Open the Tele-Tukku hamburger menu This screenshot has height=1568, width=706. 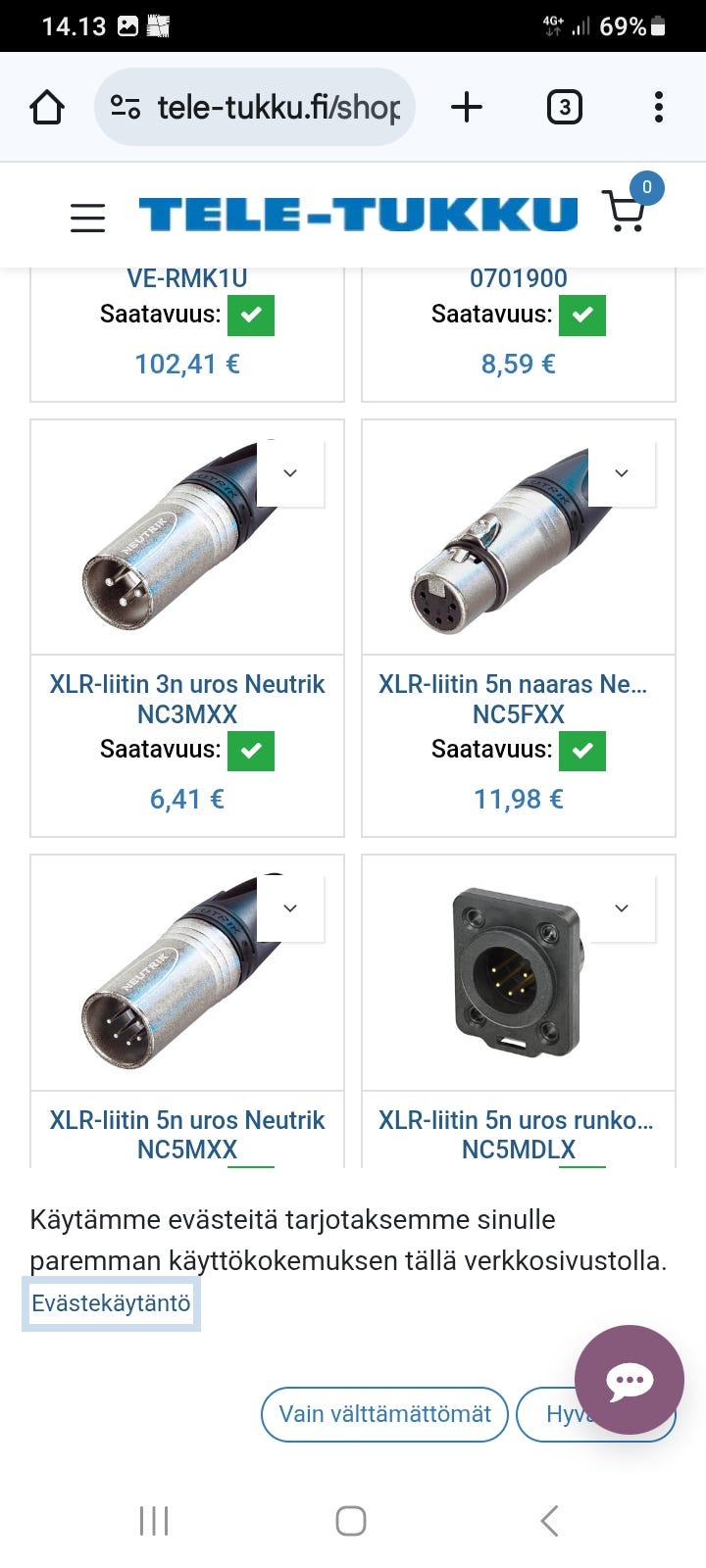[87, 217]
